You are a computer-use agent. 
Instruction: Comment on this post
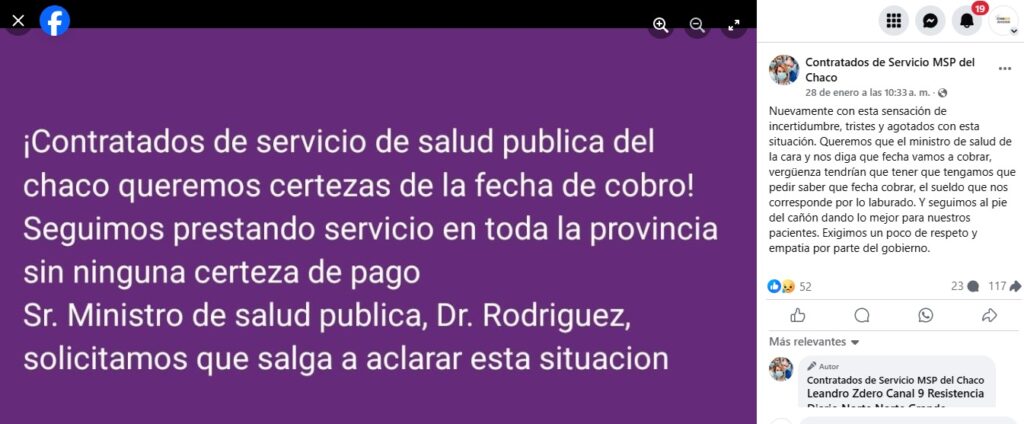click(862, 315)
